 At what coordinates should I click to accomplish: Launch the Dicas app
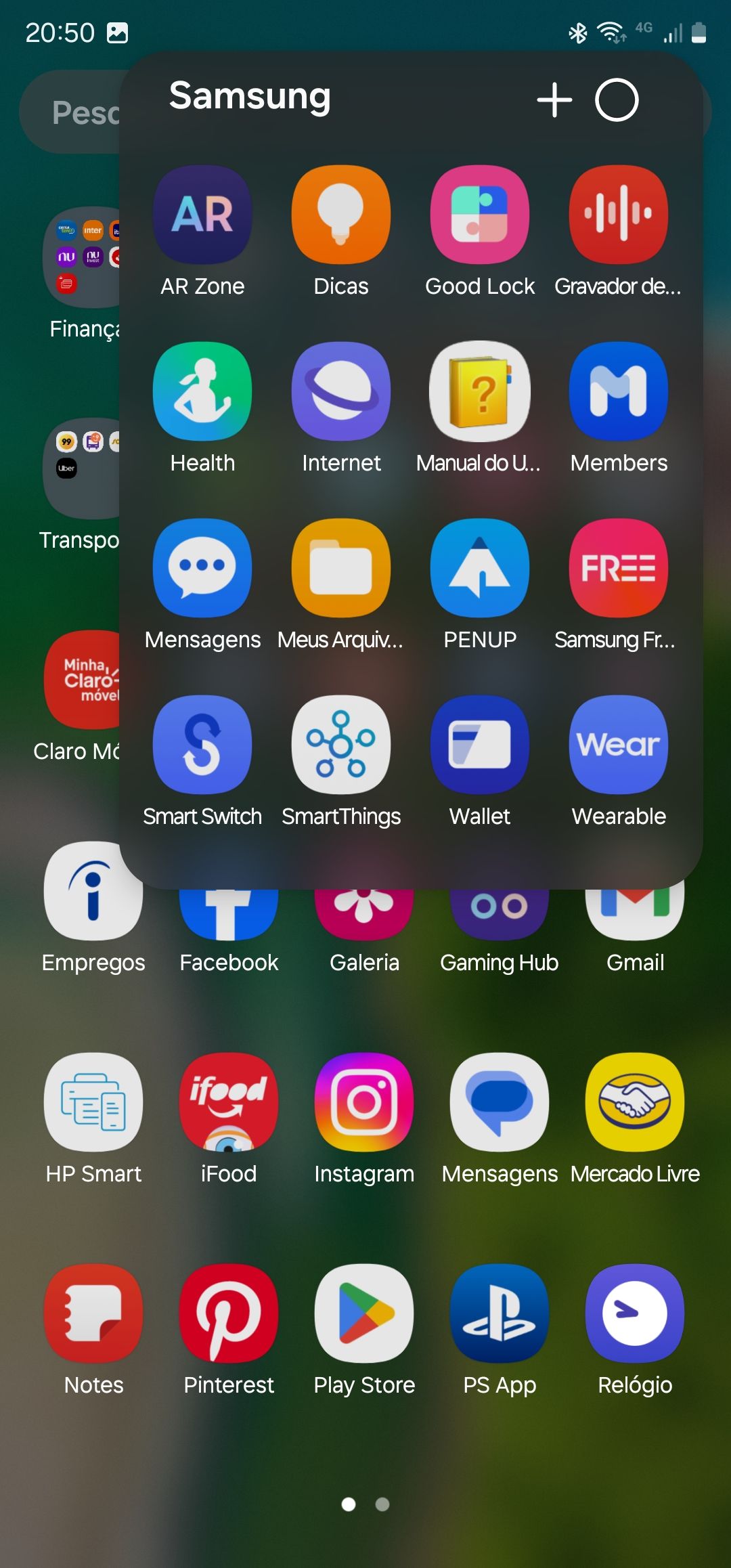pyautogui.click(x=341, y=215)
